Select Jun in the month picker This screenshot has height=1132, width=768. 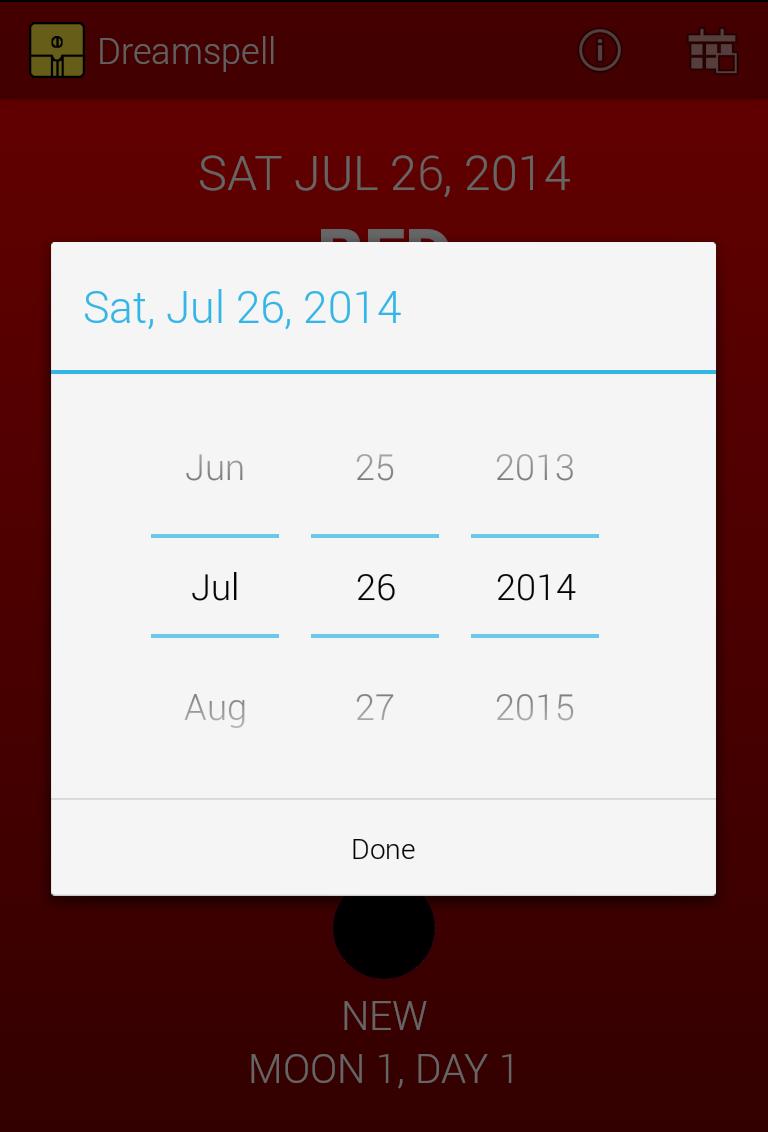pyautogui.click(x=215, y=468)
